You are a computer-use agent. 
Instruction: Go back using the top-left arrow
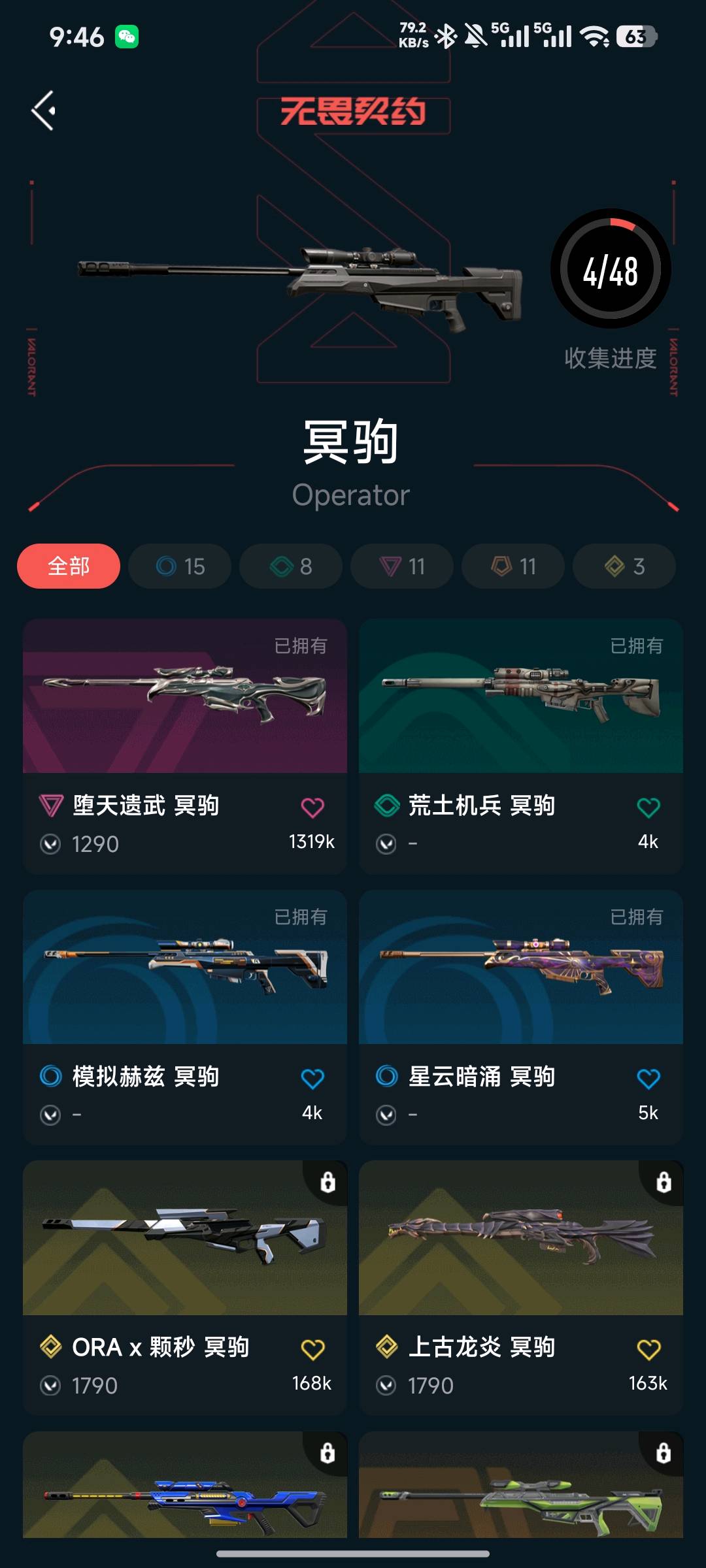(44, 110)
